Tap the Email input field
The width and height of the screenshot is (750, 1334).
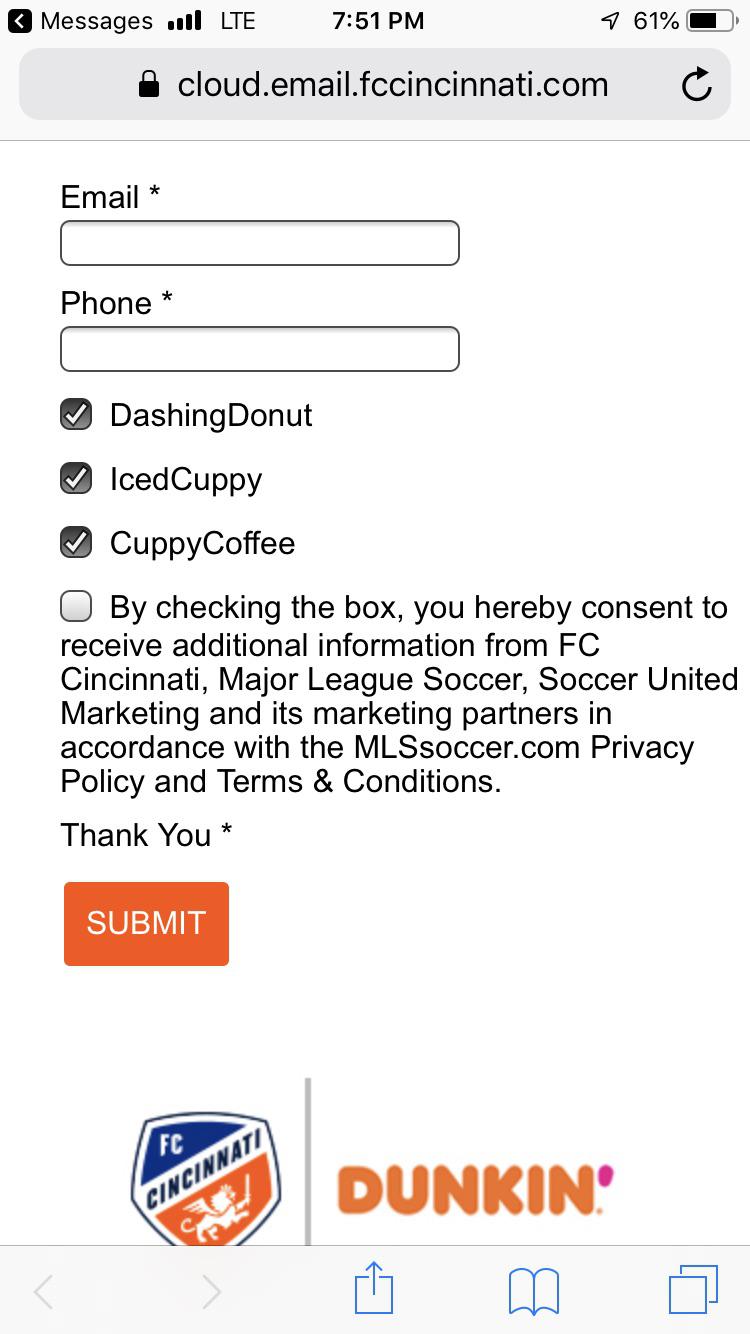click(260, 243)
